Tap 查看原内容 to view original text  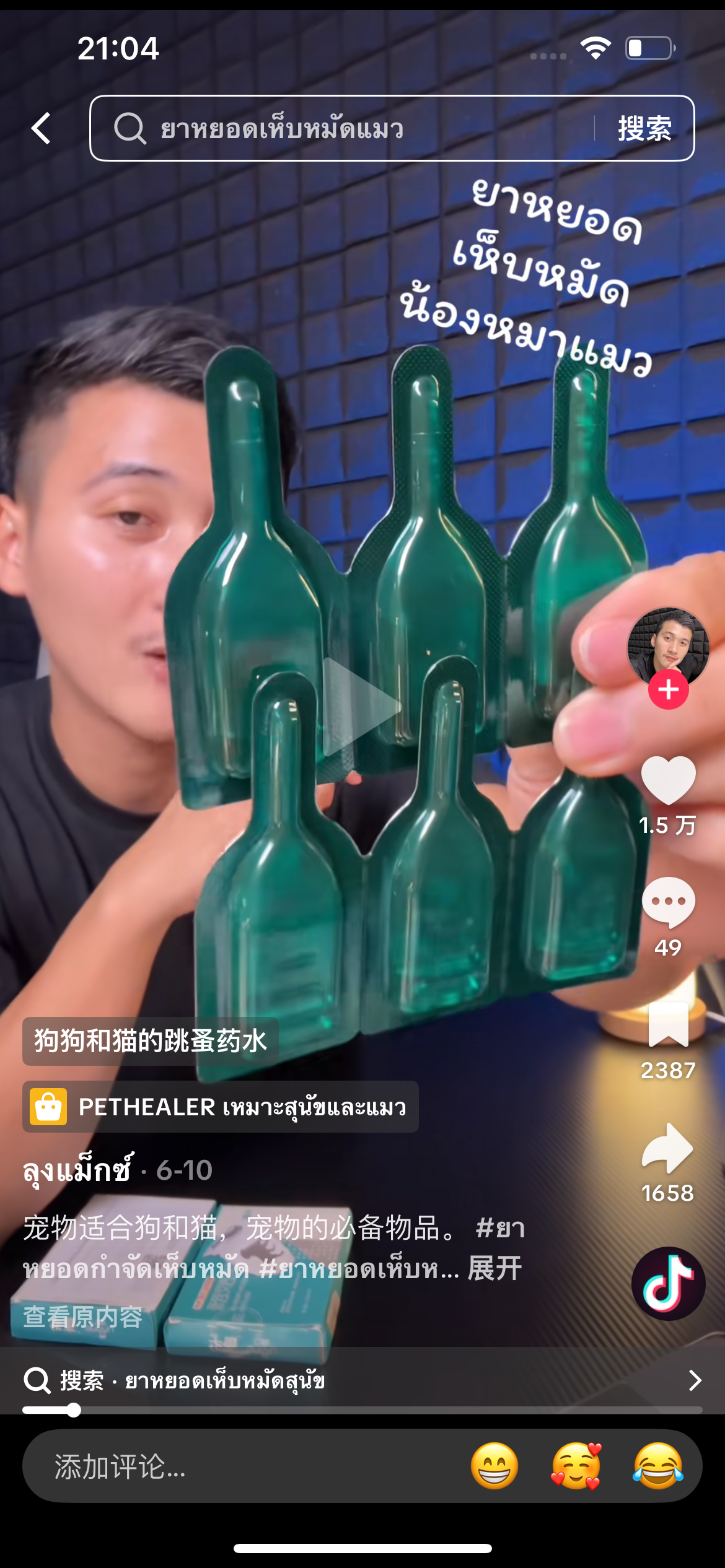point(83,1317)
